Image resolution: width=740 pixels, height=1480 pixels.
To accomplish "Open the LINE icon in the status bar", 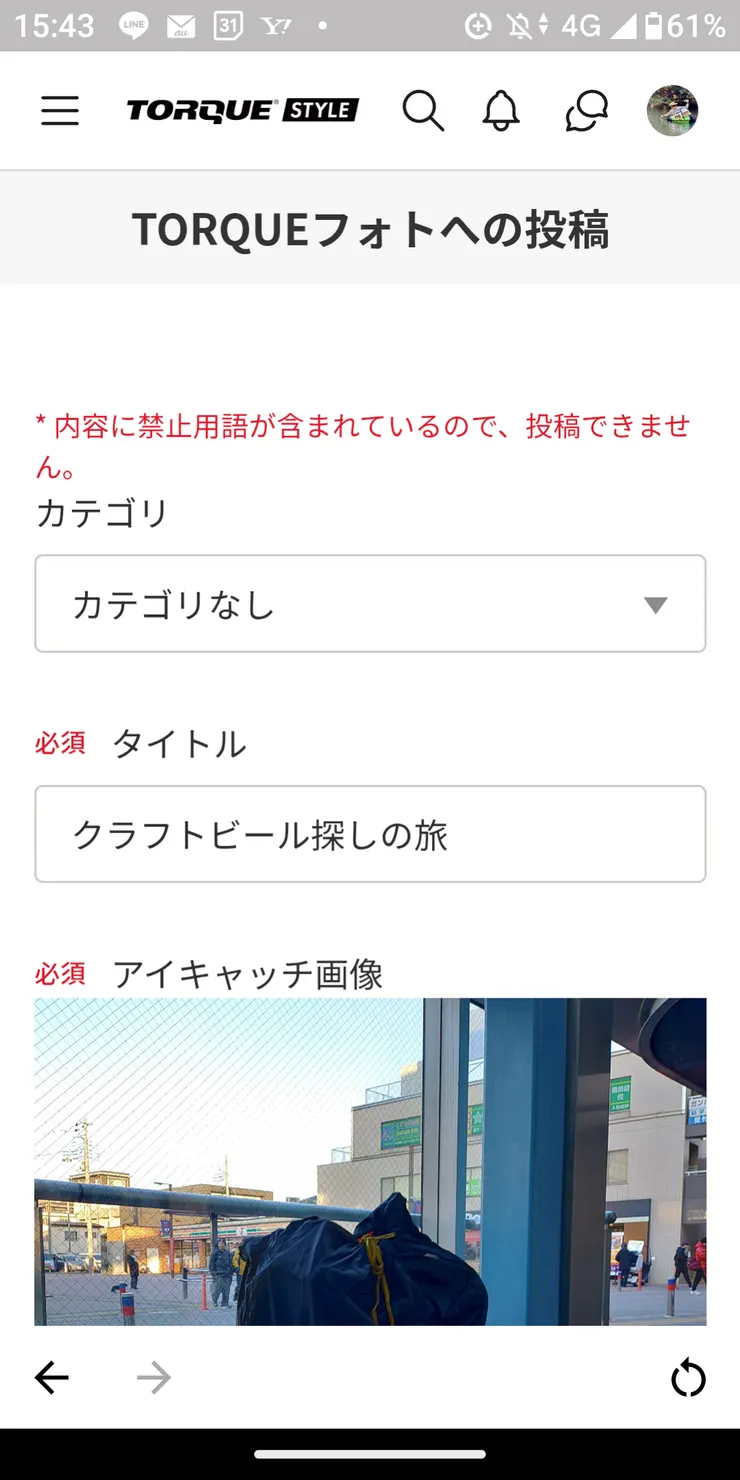I will click(133, 23).
